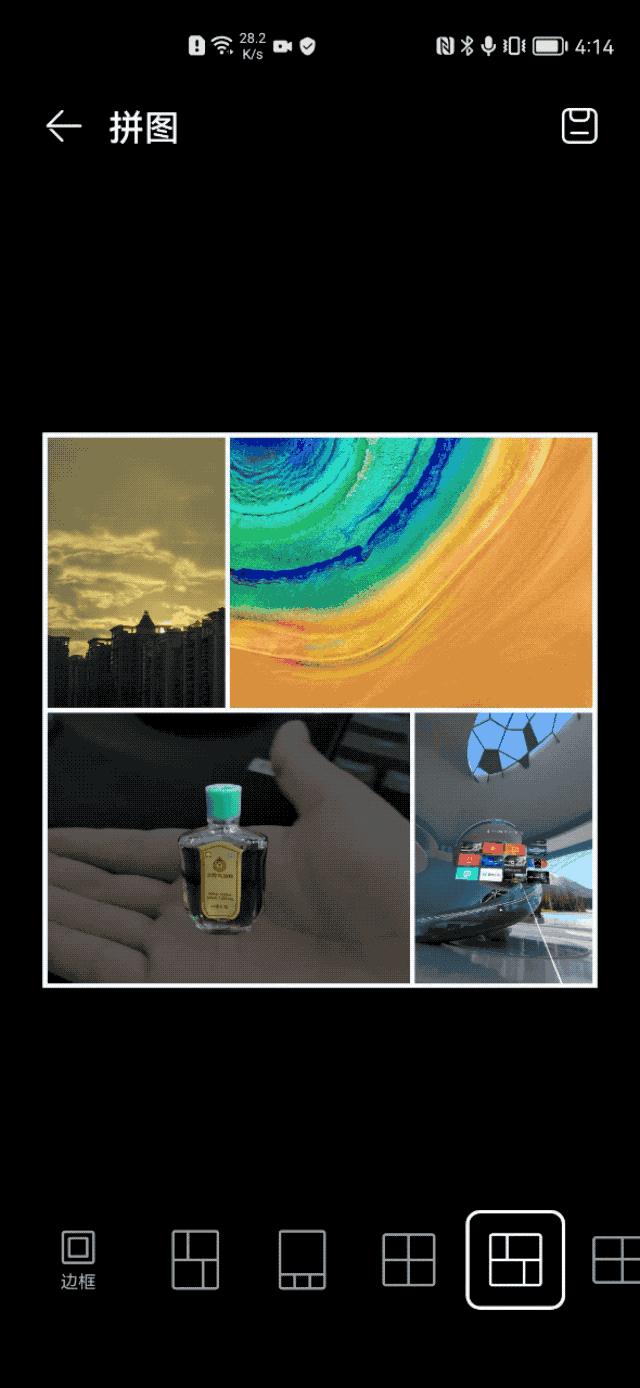Select the even four-square grid layout
The width and height of the screenshot is (640, 1388).
tap(408, 1259)
